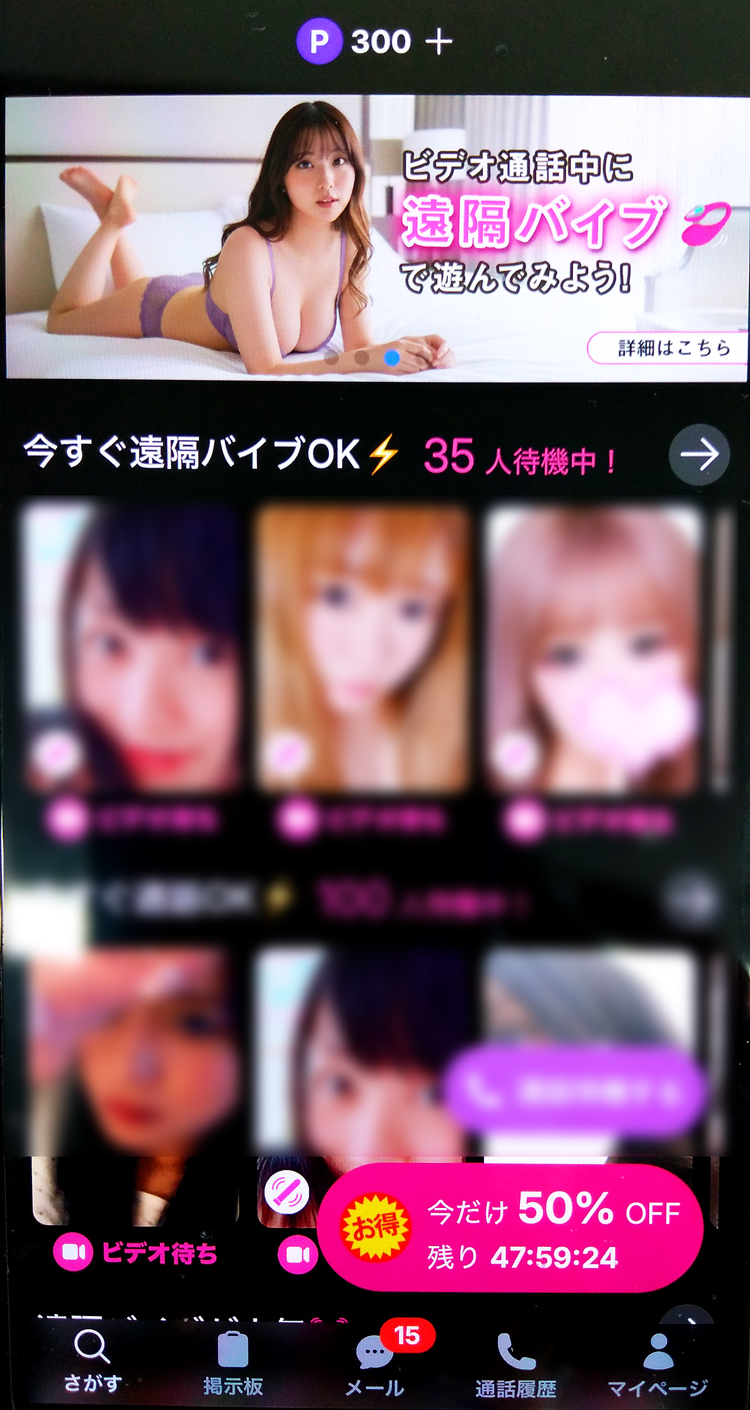Go to the メール tab
Viewport: 750px width, 1410px height.
pyautogui.click(x=375, y=1364)
